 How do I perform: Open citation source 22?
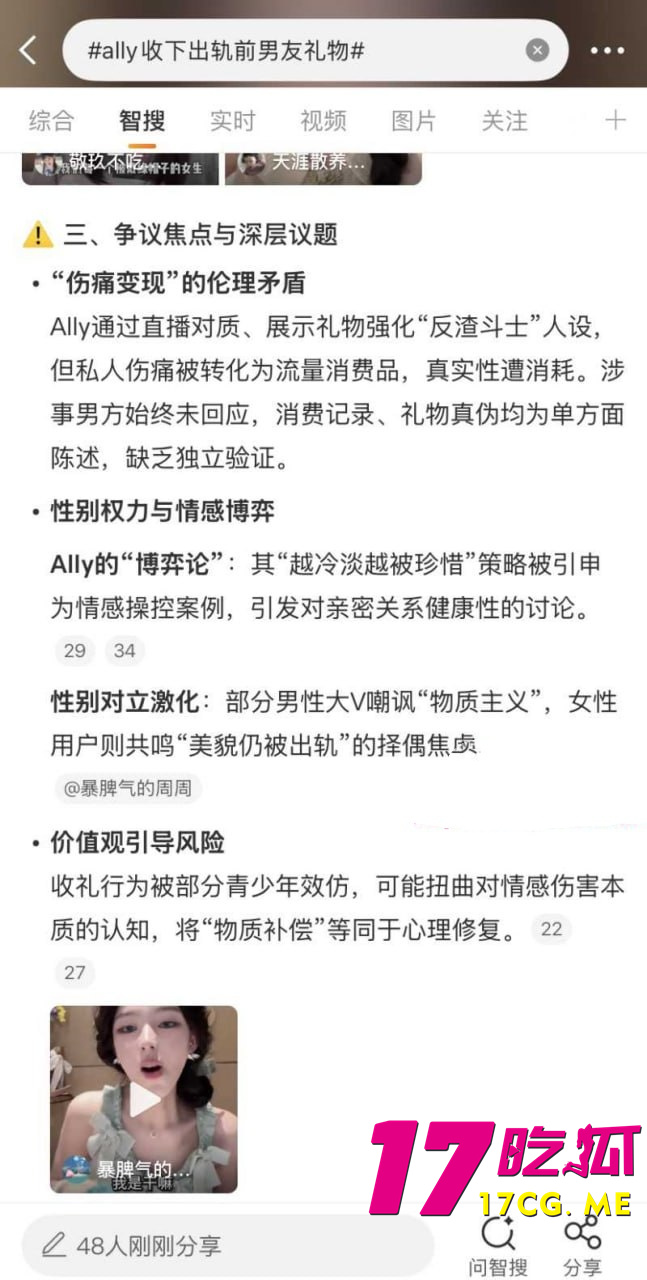point(551,929)
